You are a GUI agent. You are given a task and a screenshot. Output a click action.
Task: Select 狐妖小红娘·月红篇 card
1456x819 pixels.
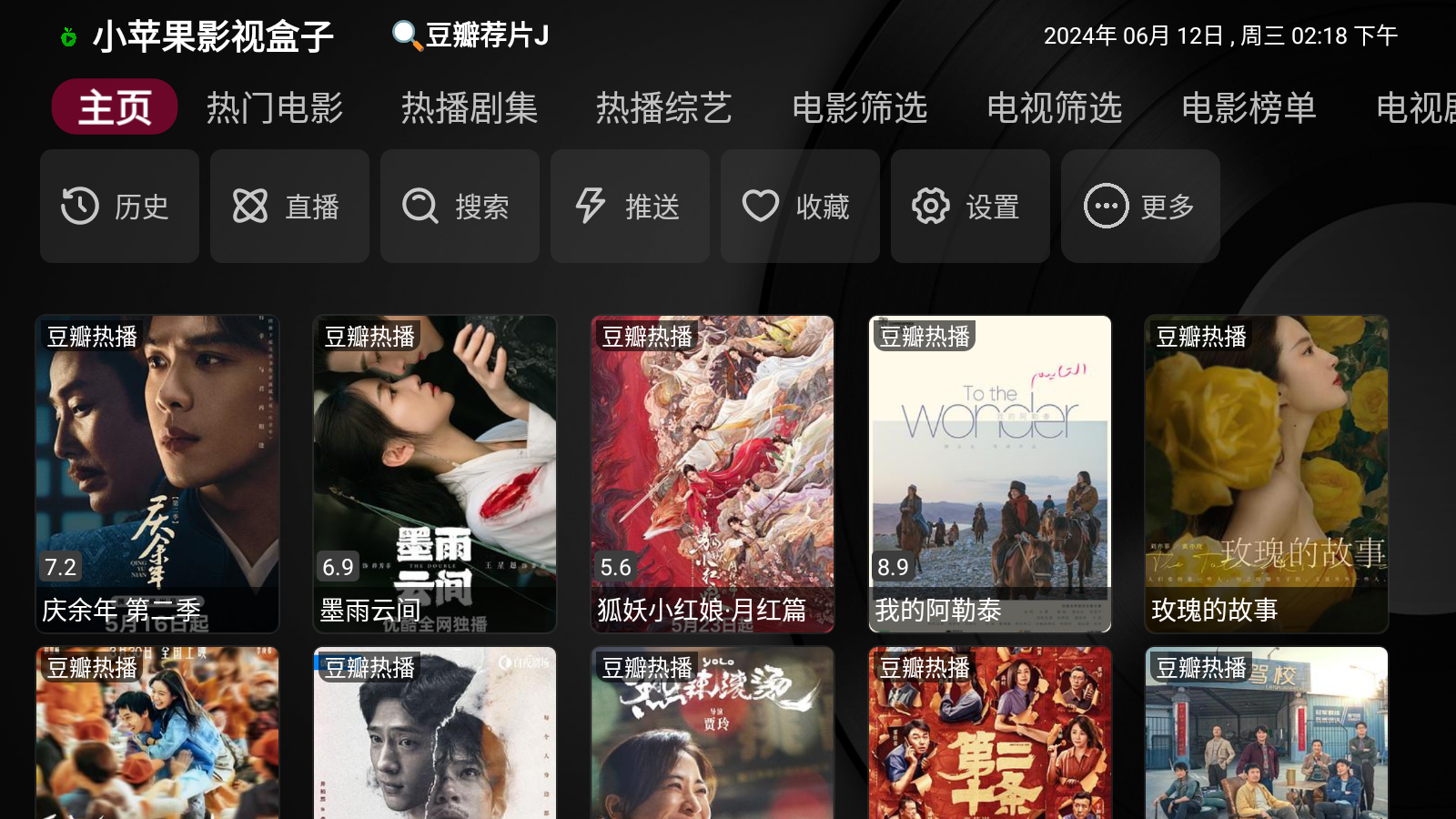pos(713,473)
